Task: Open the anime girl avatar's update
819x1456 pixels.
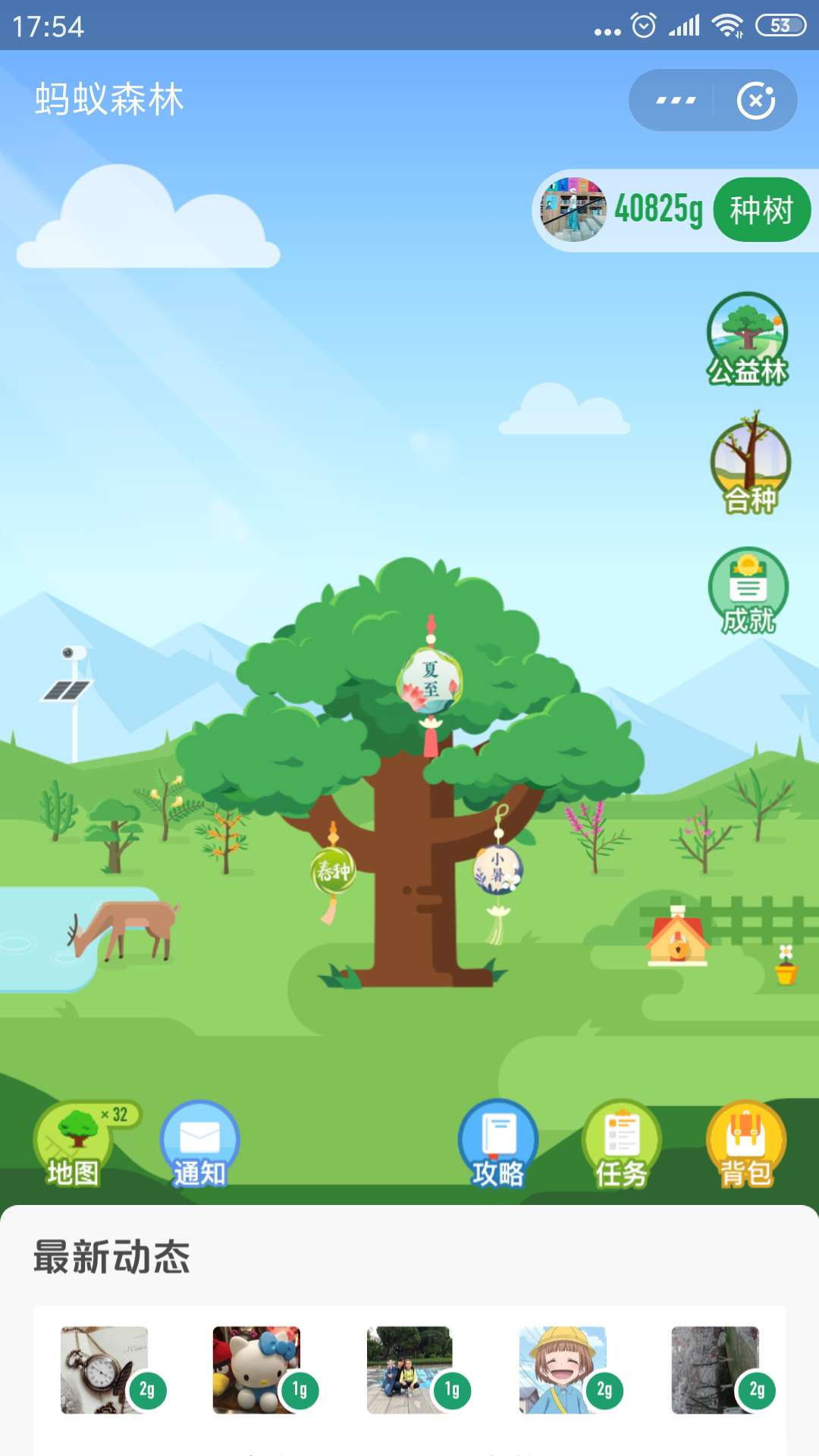Action: (563, 1370)
